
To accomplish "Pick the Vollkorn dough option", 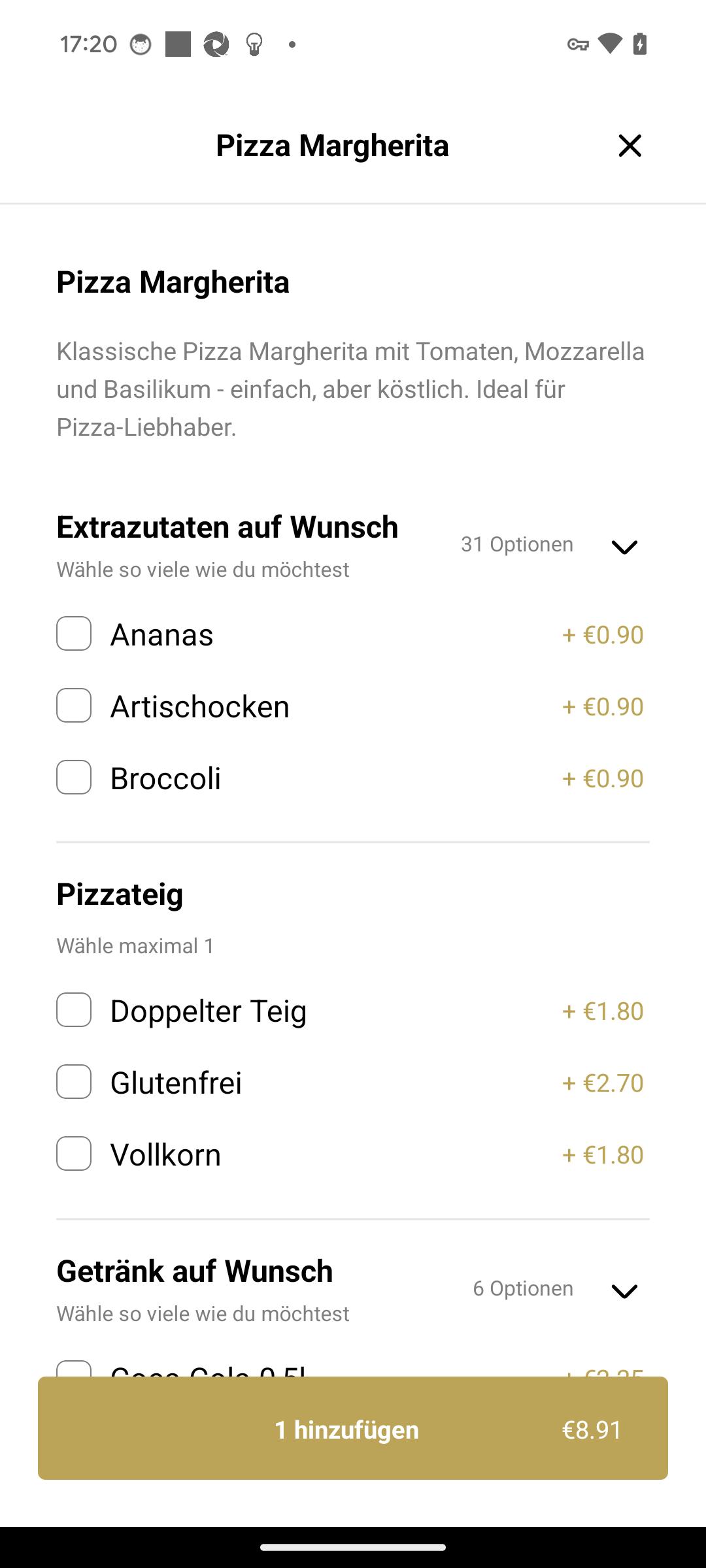I will 74,1154.
